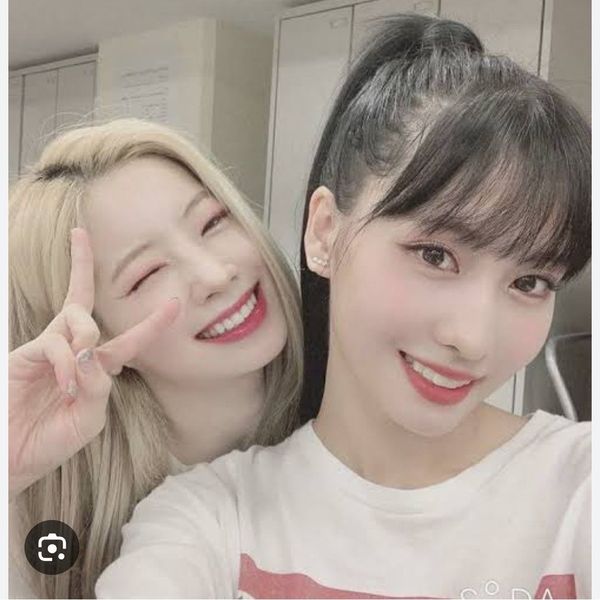This screenshot has height=600, width=600.
Task: Tap the visual search lens icon
Action: [51, 547]
